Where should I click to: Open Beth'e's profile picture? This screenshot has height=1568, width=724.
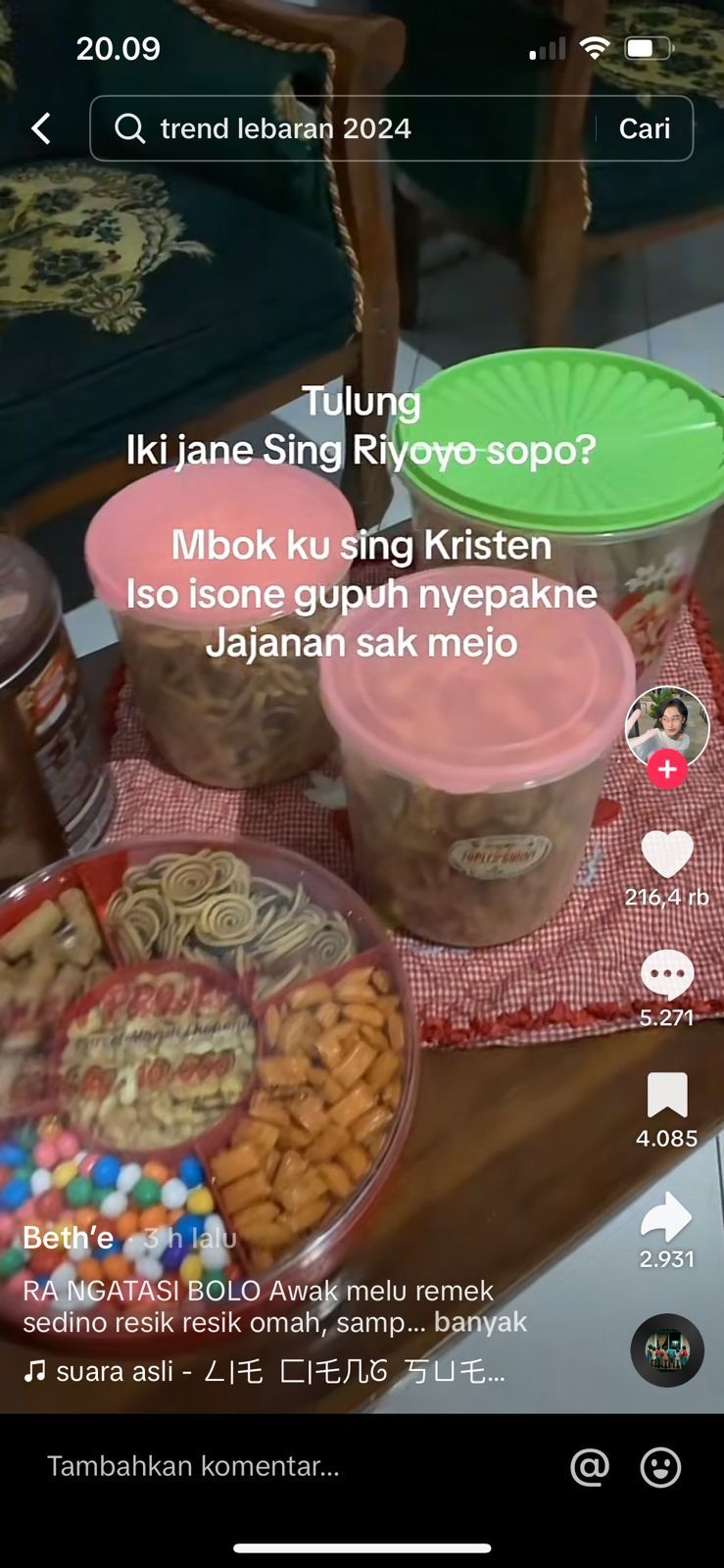coord(667,726)
